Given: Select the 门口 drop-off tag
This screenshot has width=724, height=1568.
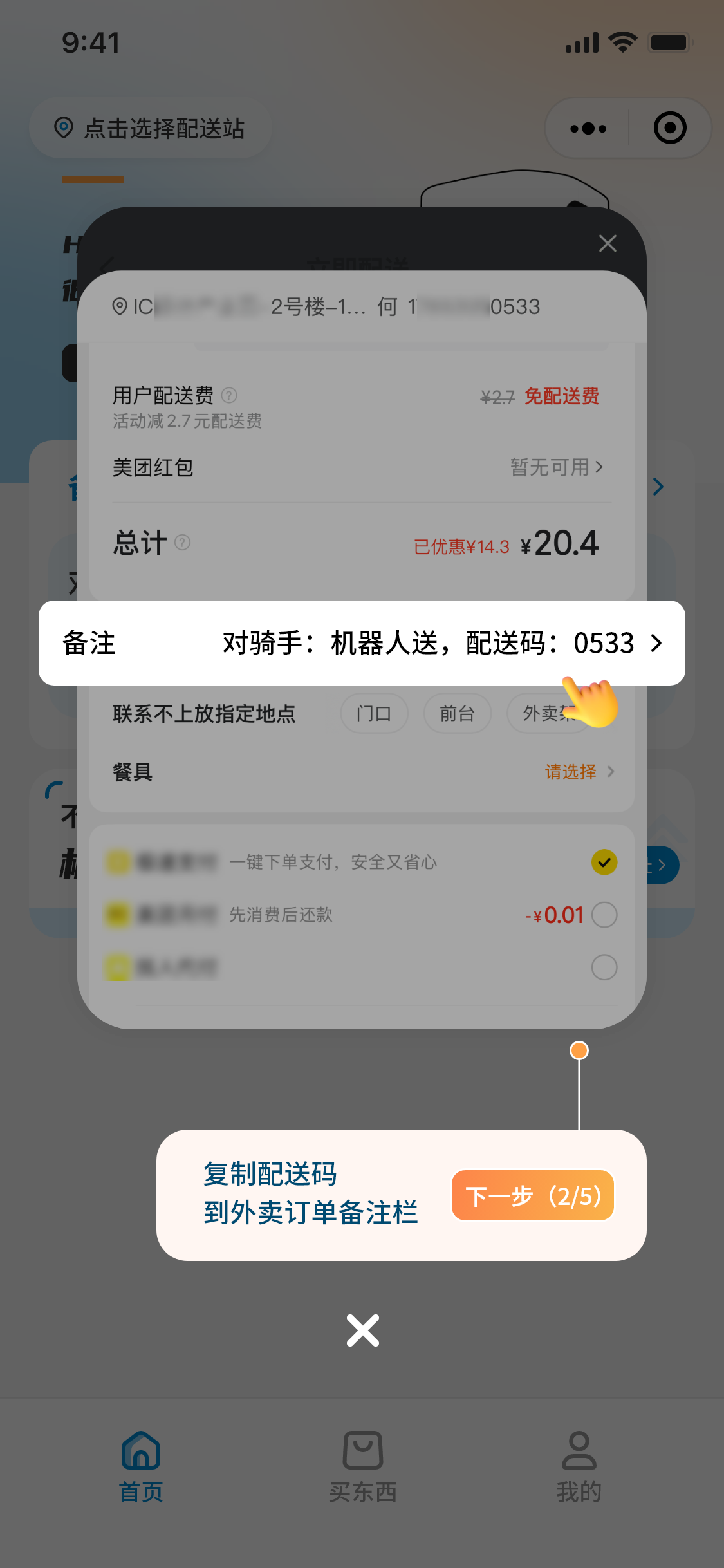Looking at the screenshot, I should [x=374, y=713].
